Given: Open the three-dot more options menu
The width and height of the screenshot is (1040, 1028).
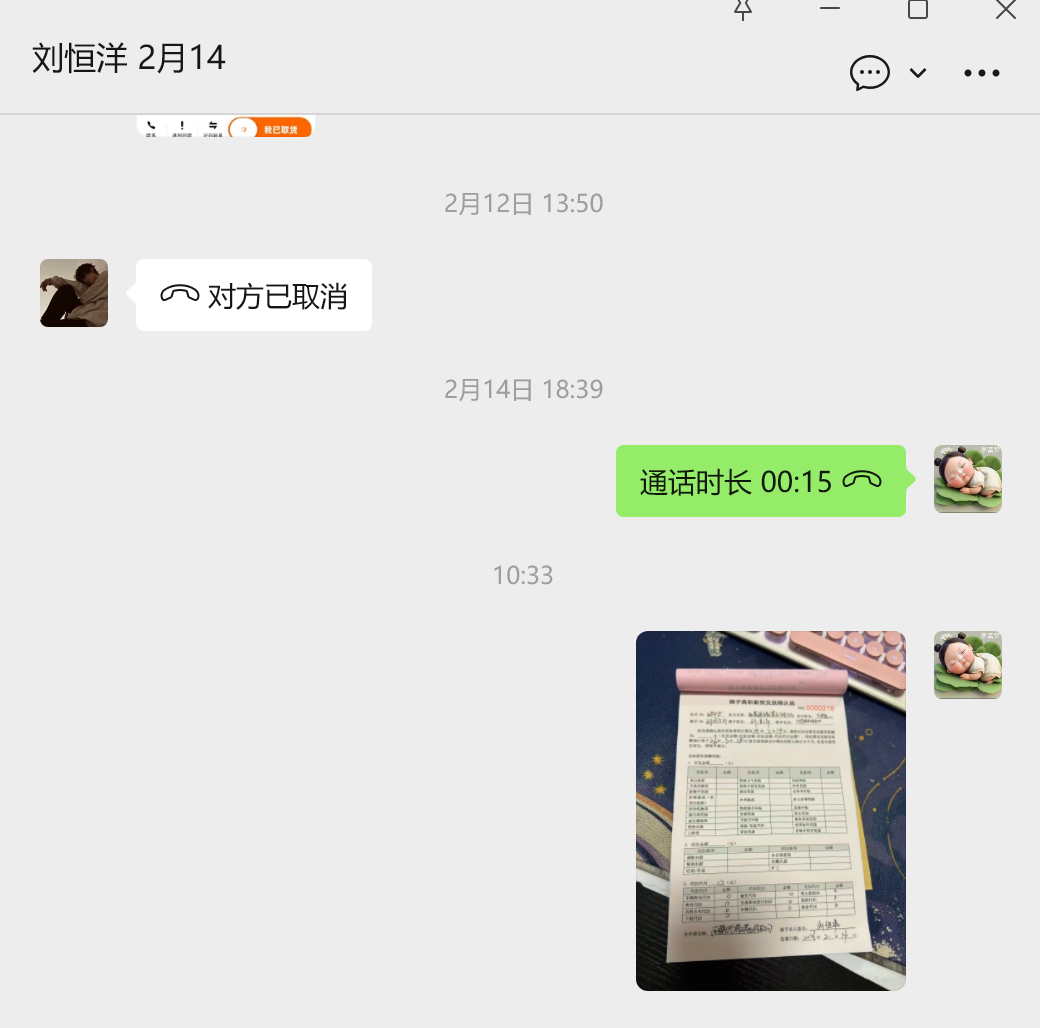Looking at the screenshot, I should click(981, 73).
